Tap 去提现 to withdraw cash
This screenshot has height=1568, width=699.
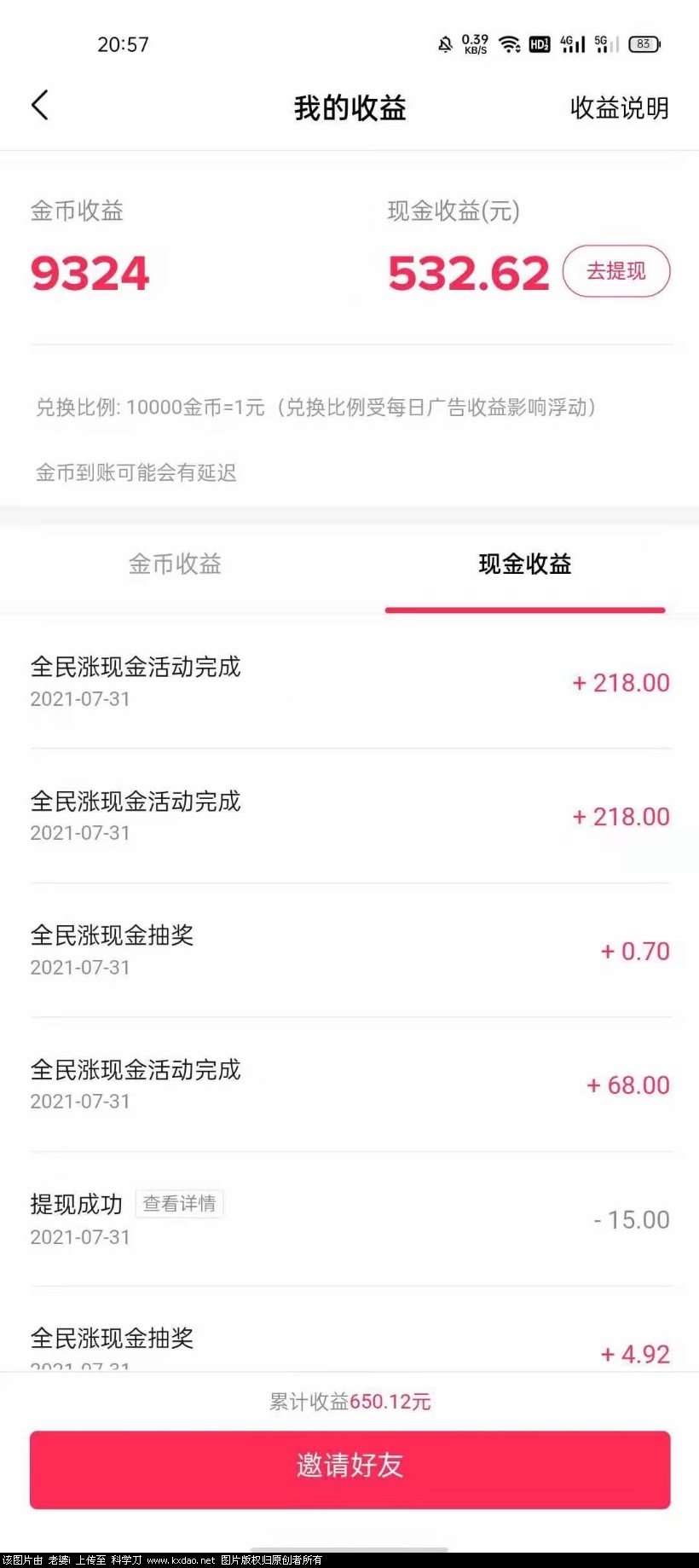[616, 271]
